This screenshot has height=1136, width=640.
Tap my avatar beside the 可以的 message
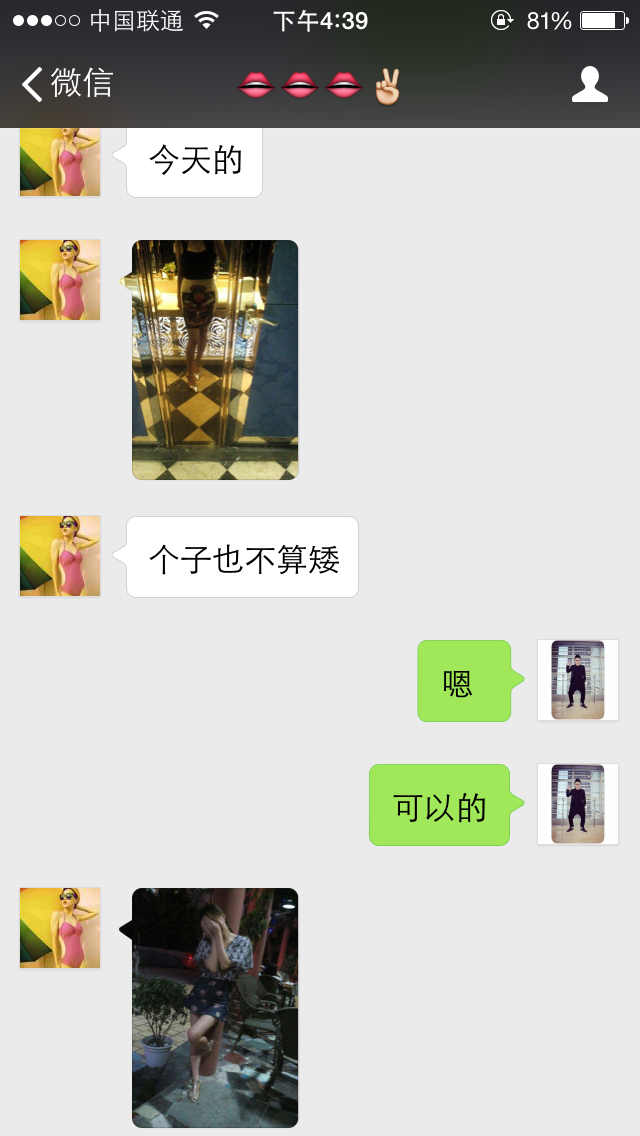pyautogui.click(x=578, y=804)
